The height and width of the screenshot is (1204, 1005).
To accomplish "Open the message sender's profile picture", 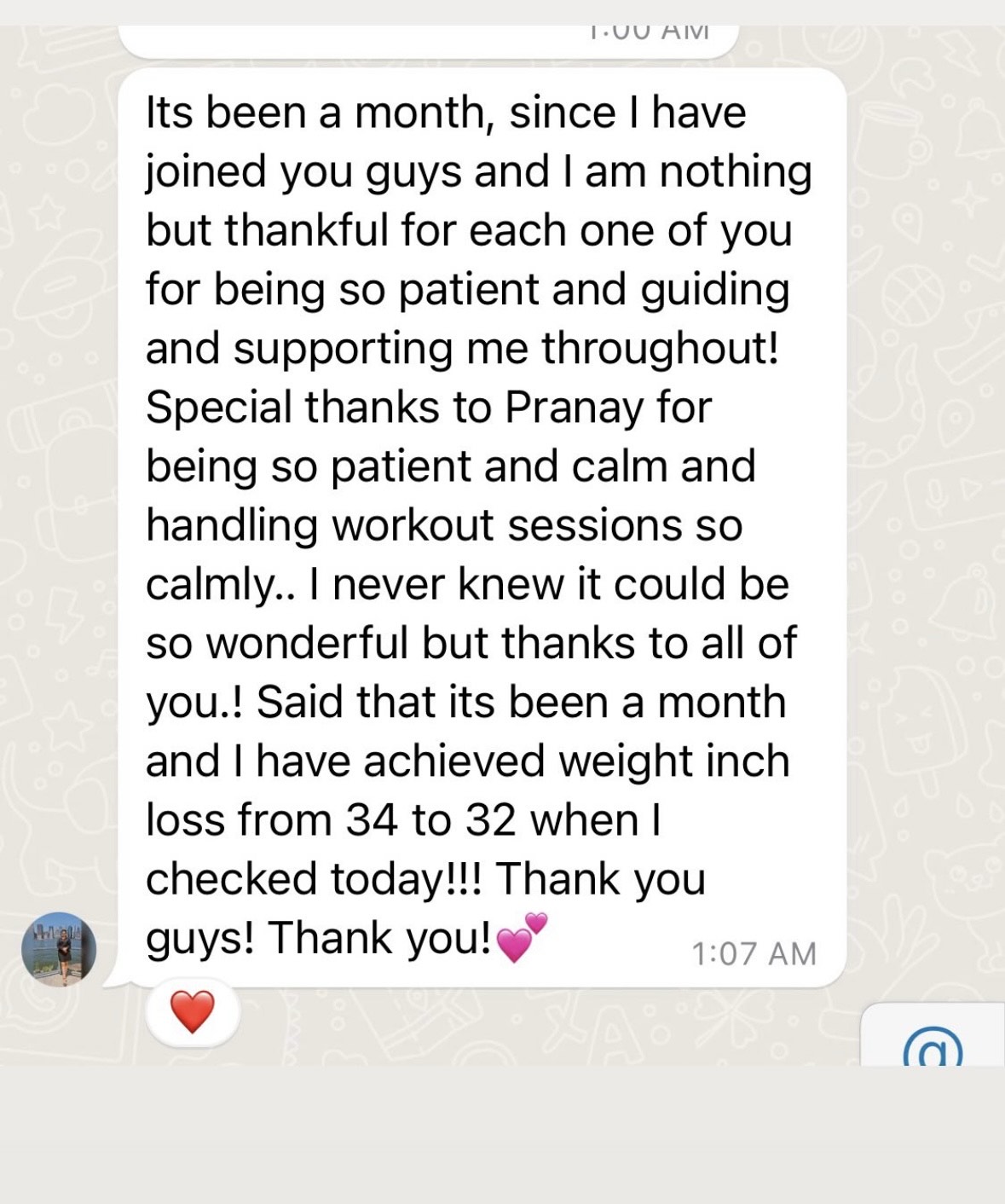I will click(59, 949).
